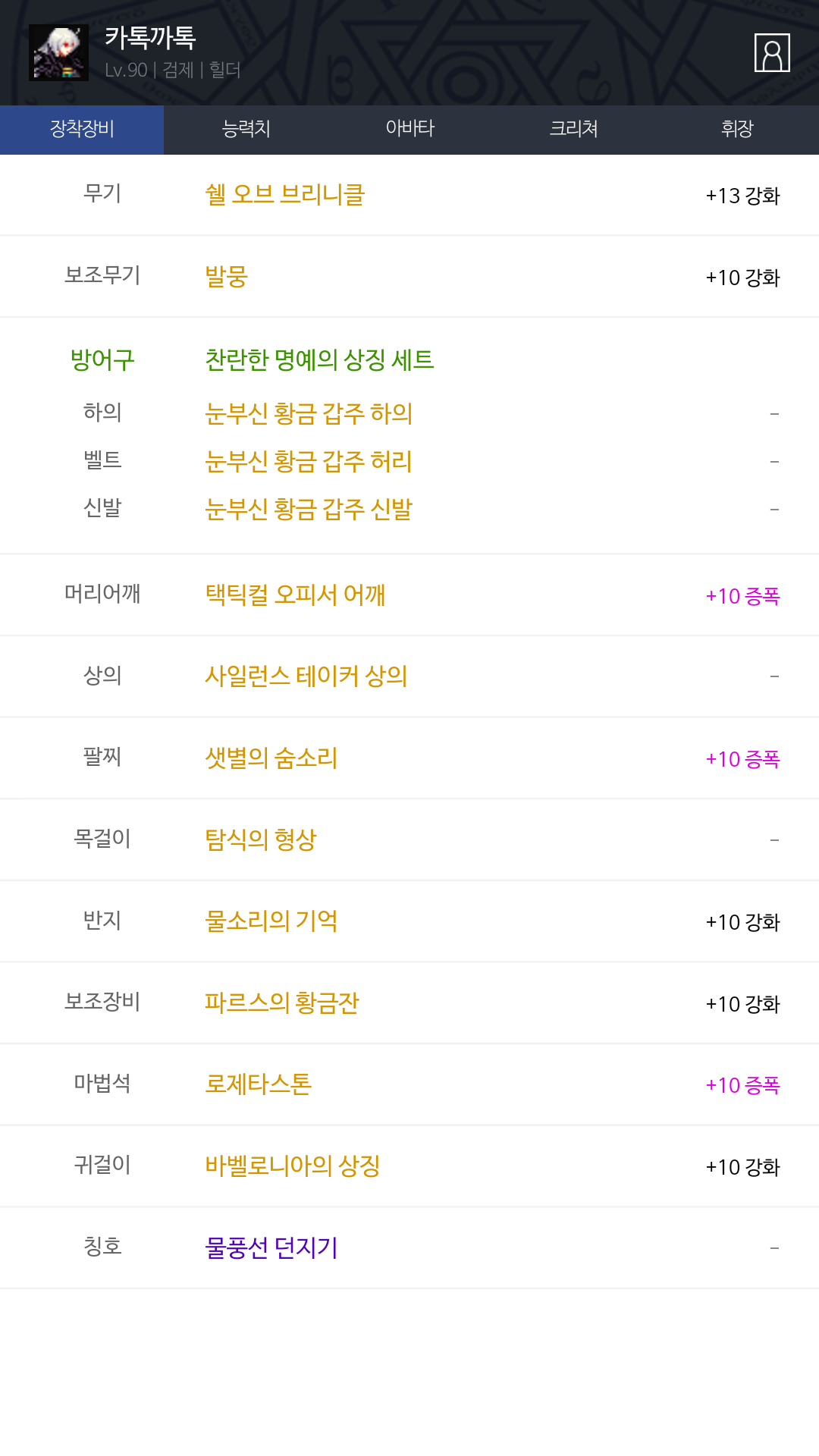View top item 사일런스 테이커 상의

306,676
